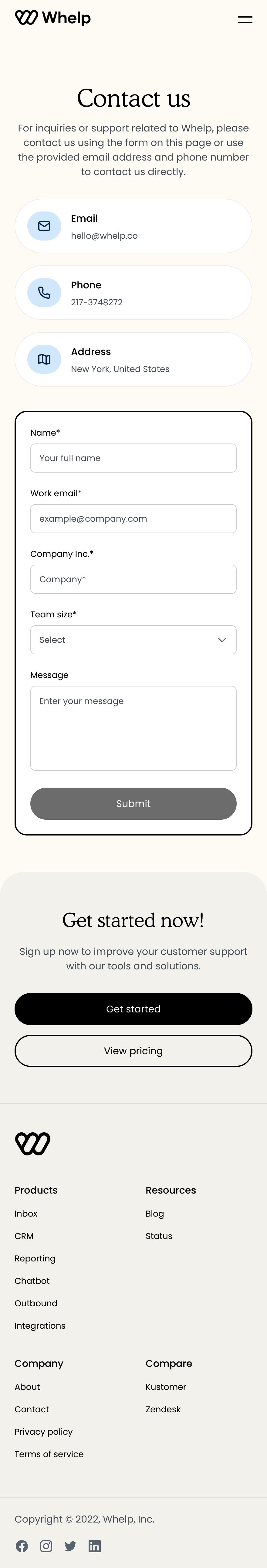267x1568 pixels.
Task: Open the hamburger menu
Action: pyautogui.click(x=245, y=19)
